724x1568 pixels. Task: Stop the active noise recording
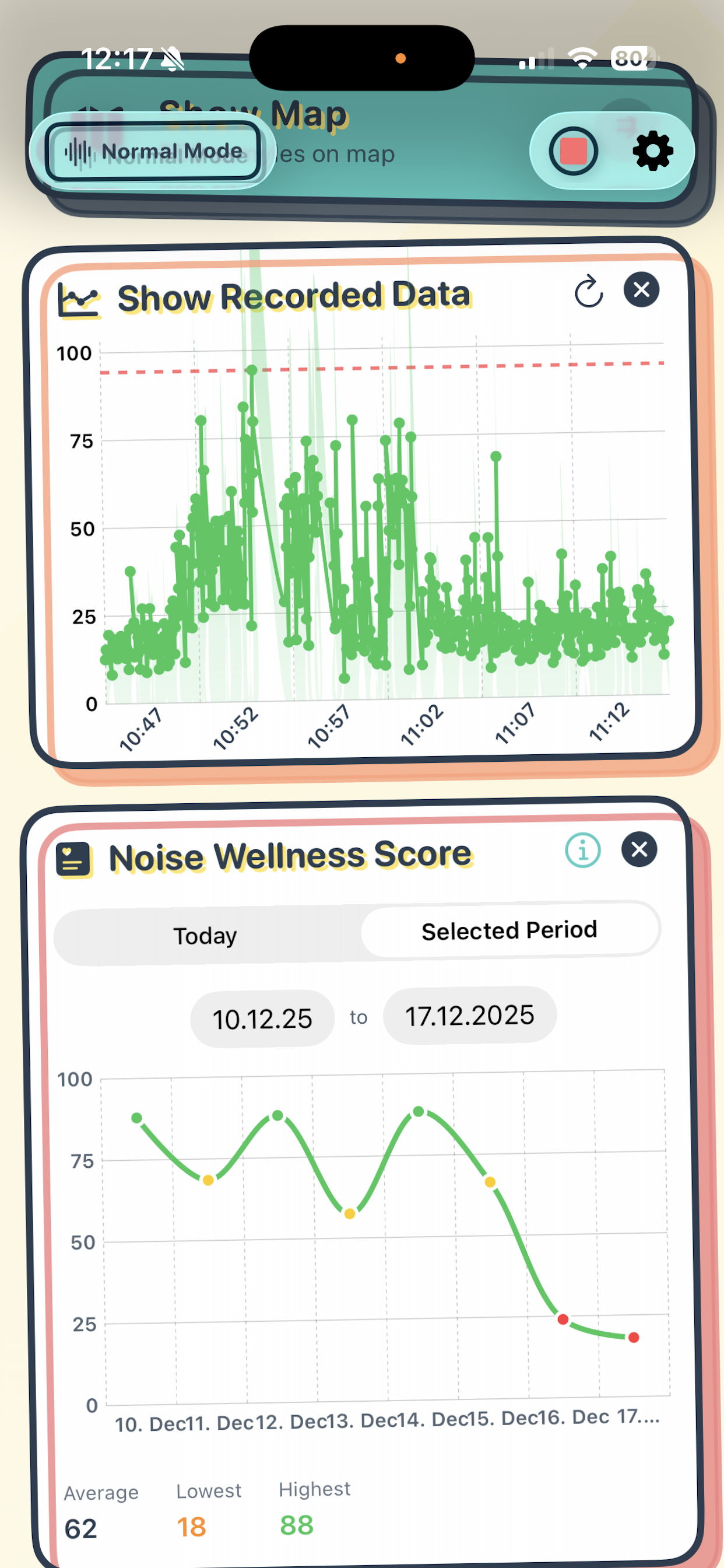pyautogui.click(x=572, y=152)
